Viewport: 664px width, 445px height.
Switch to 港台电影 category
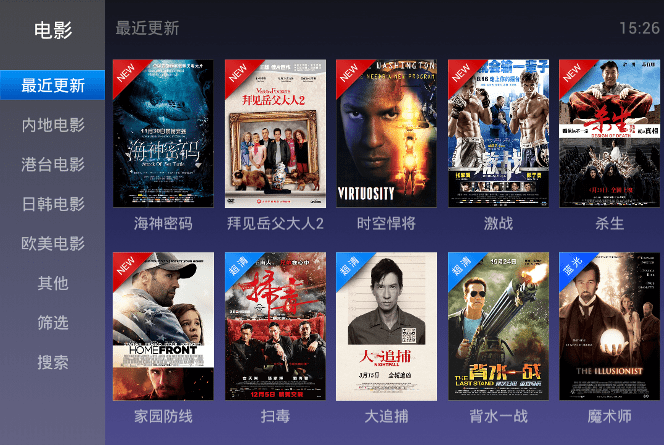click(x=53, y=164)
